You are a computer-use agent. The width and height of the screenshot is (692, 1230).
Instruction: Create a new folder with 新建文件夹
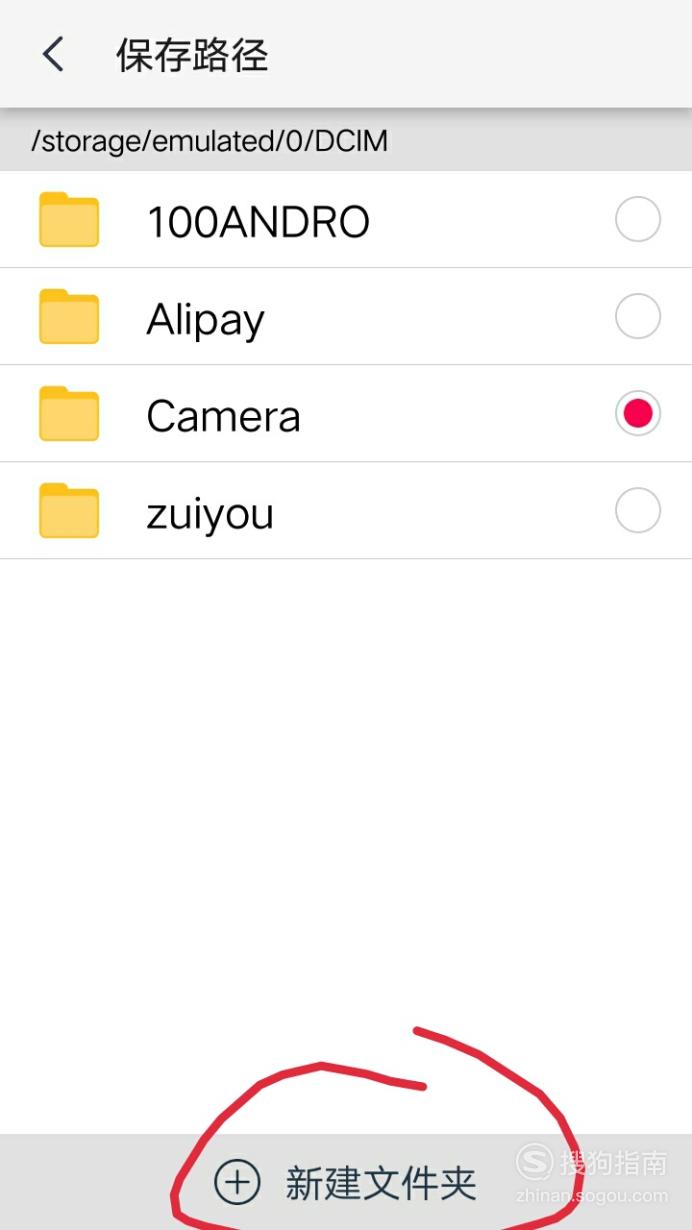(346, 1182)
